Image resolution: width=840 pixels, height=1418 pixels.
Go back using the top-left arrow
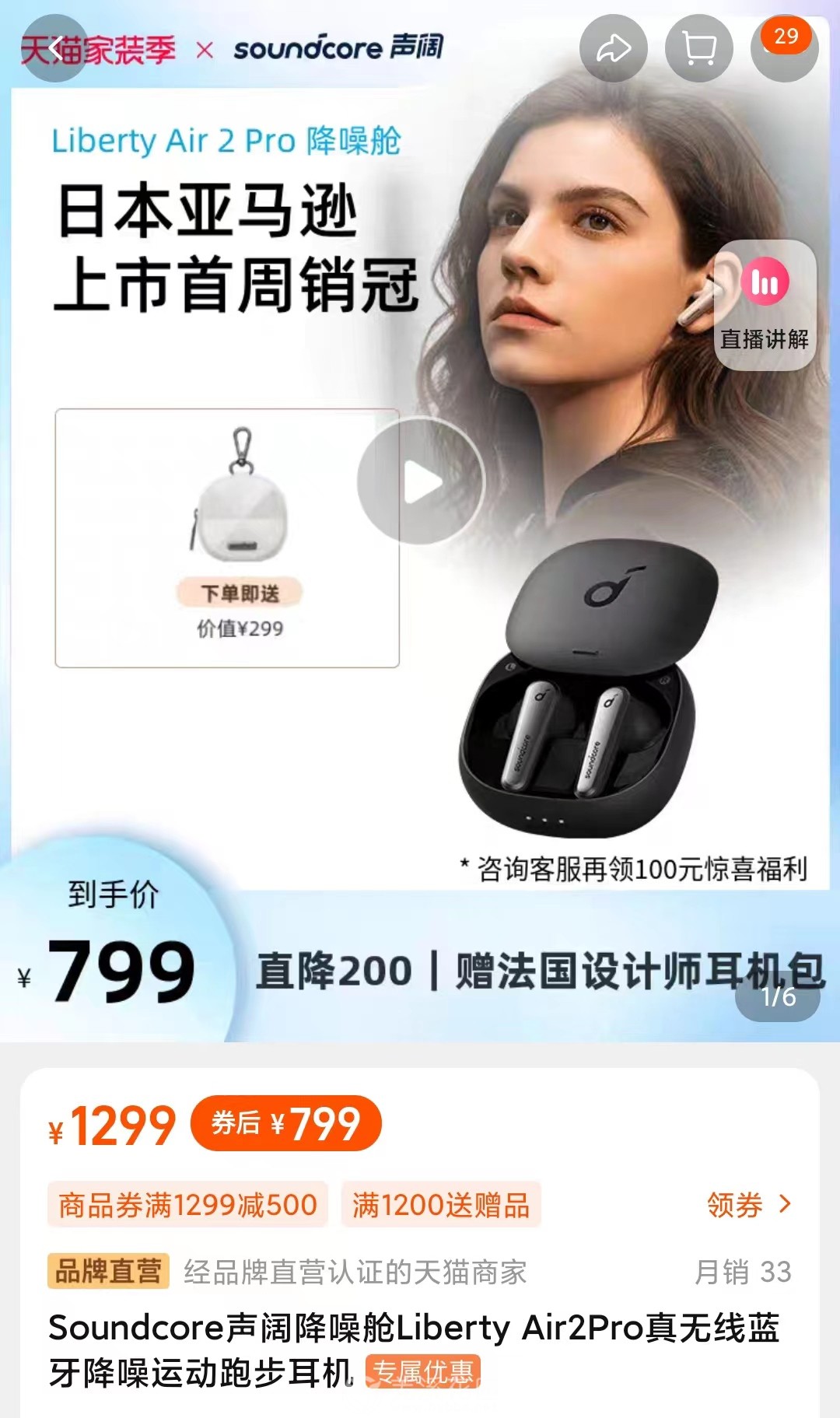[54, 48]
